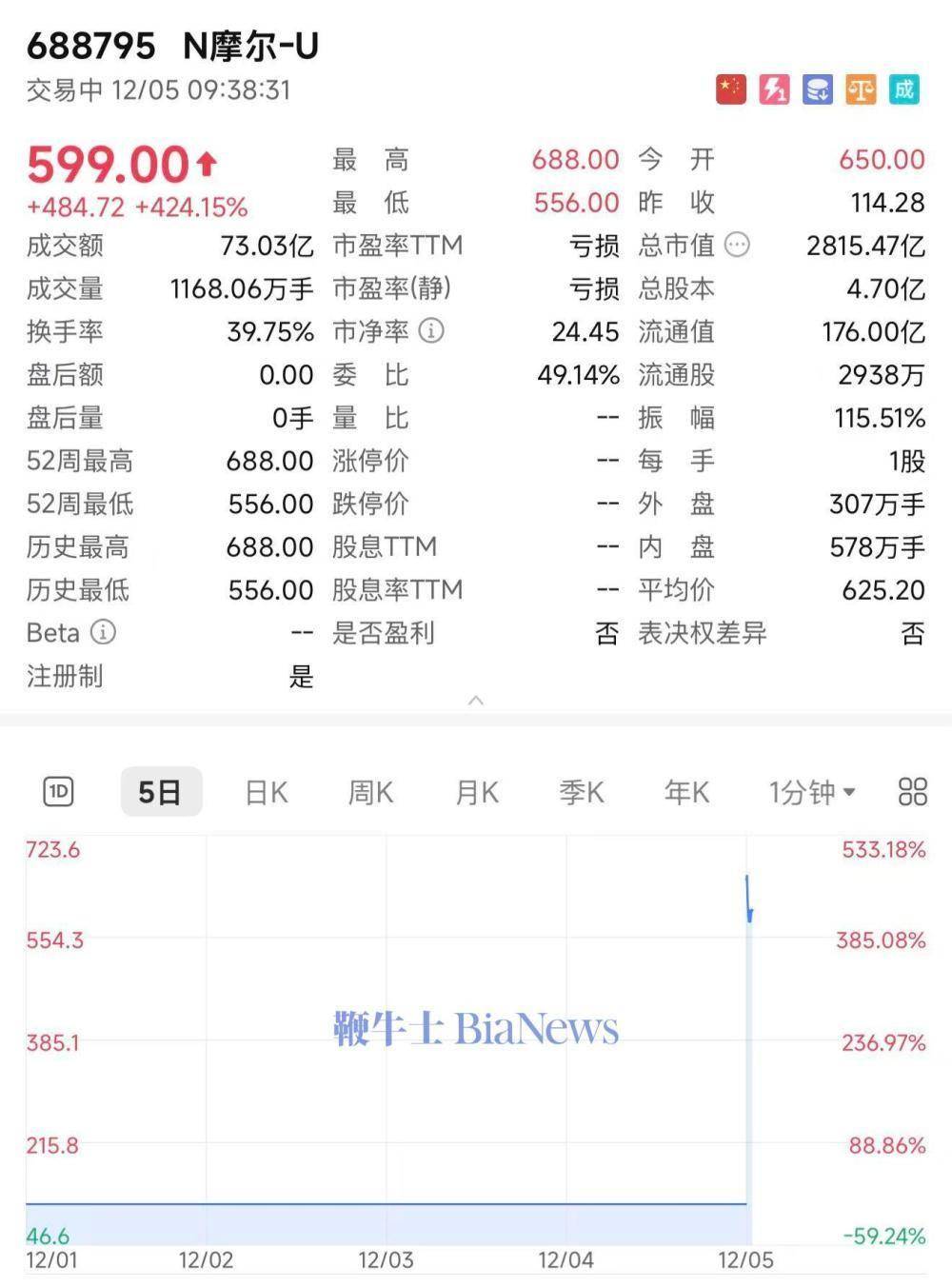
Task: Switch to the 日K tab
Action: tap(266, 791)
